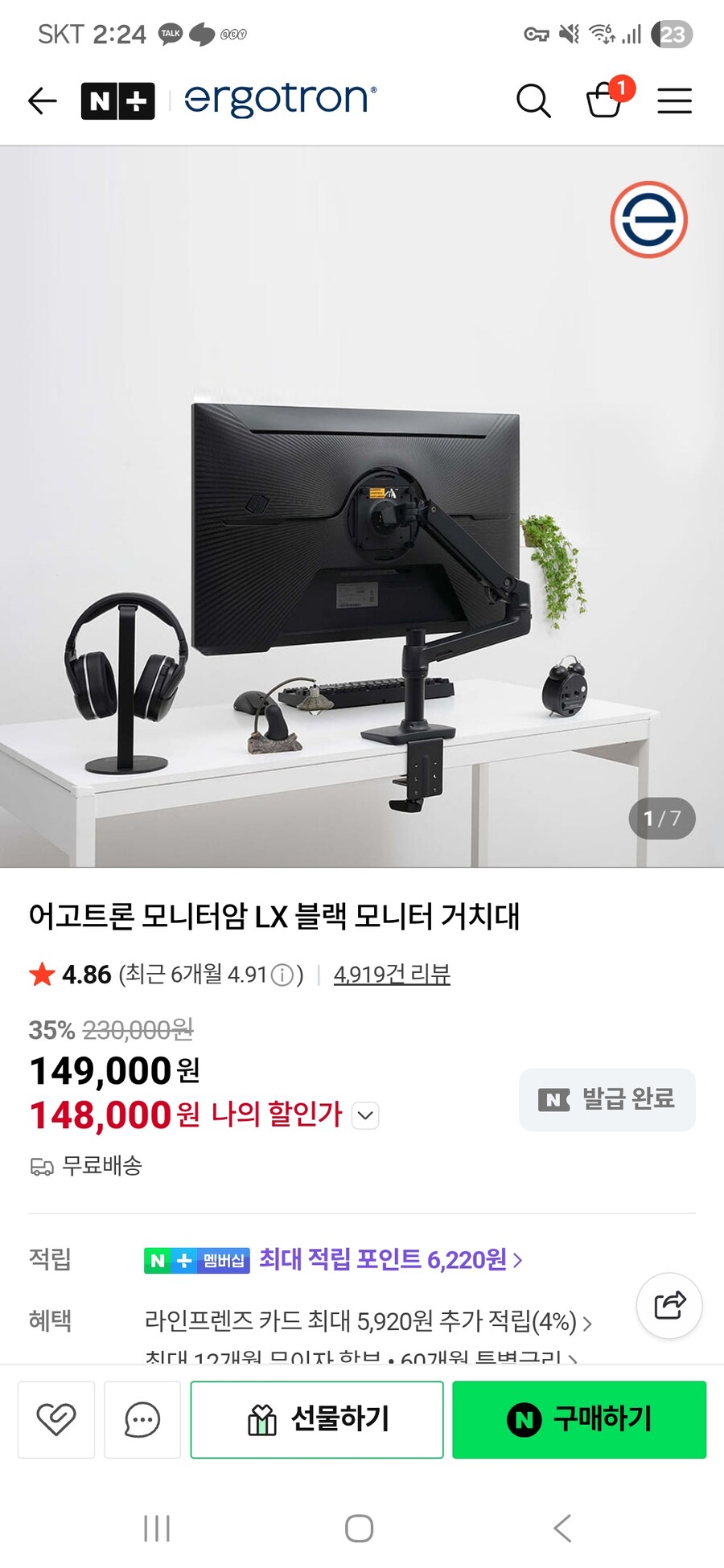Tap the back arrow to previous page

pos(42,101)
